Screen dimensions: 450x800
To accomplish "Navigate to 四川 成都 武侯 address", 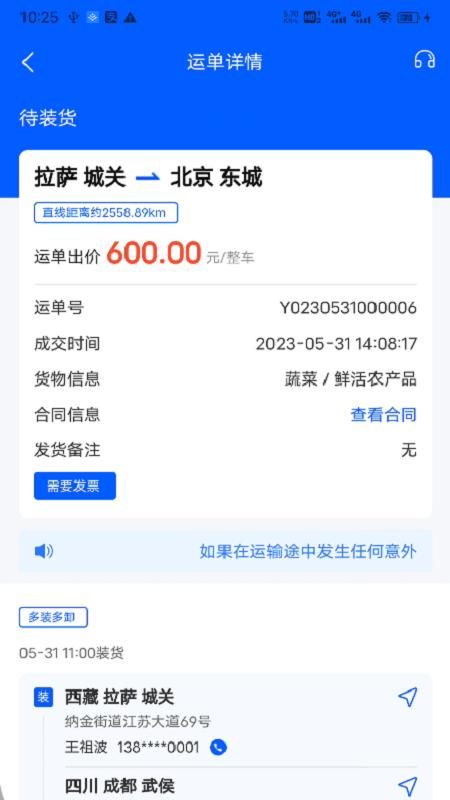I will click(x=408, y=786).
